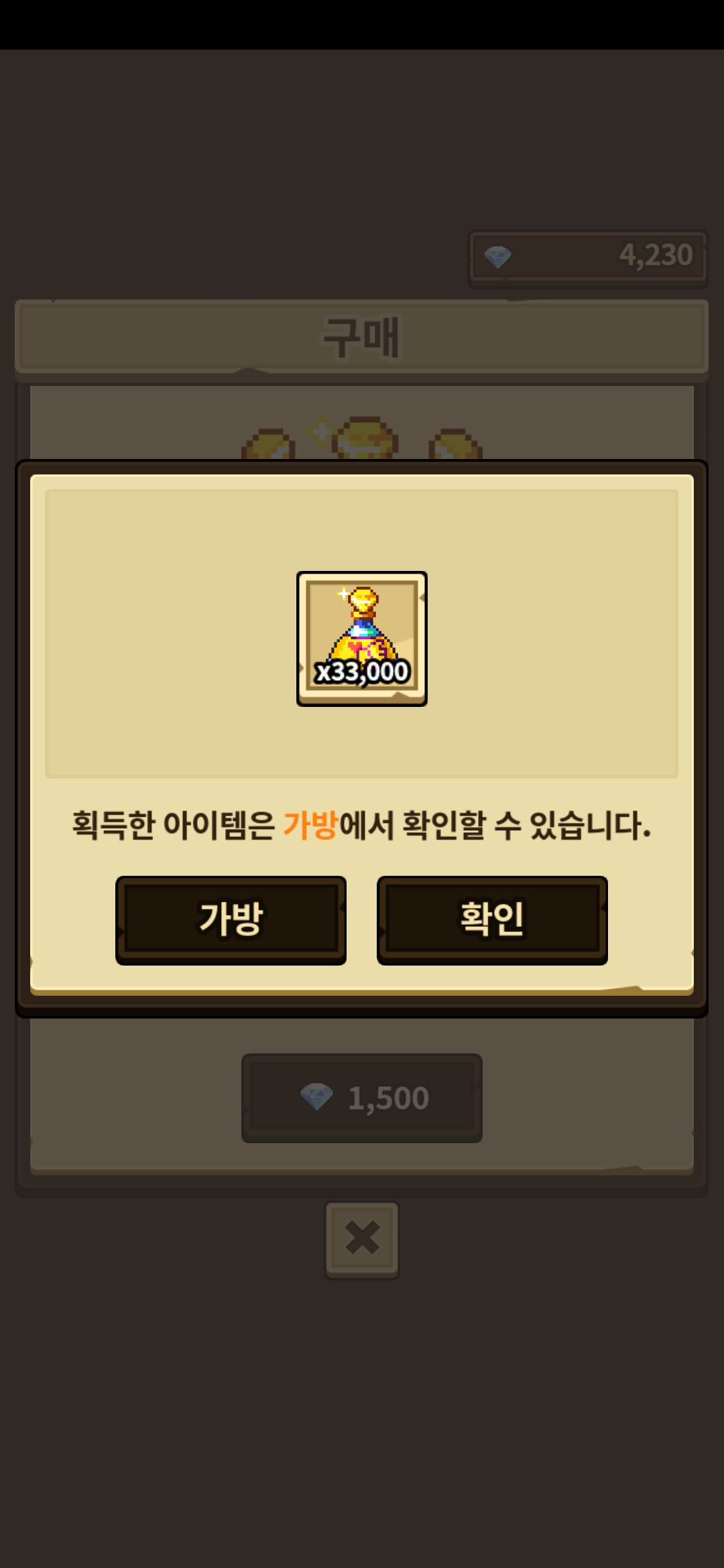Tap the x33,000 reward item icon
The height and width of the screenshot is (1568, 724).
pos(362,639)
